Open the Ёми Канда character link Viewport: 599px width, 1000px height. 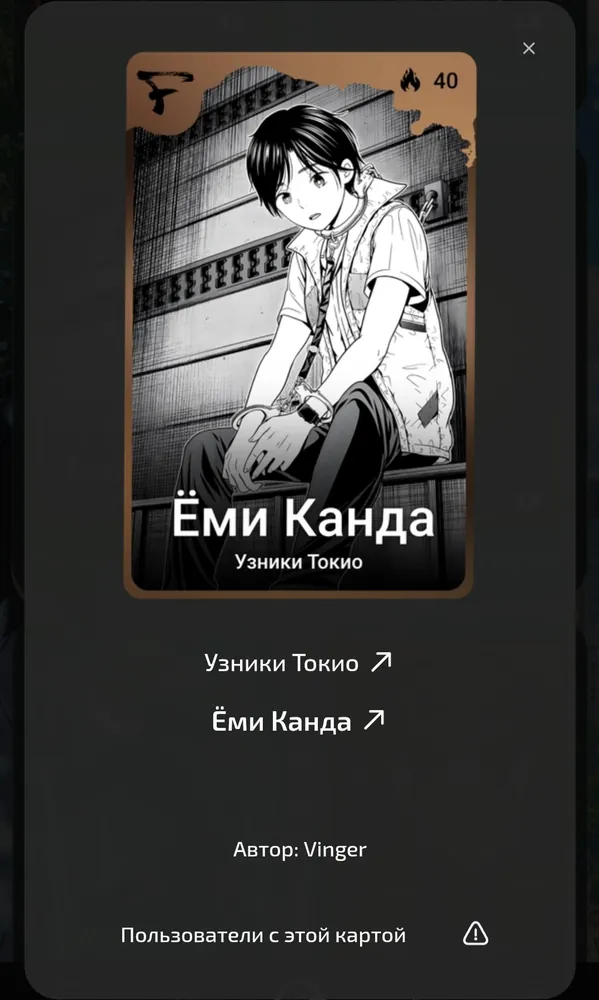pos(298,721)
